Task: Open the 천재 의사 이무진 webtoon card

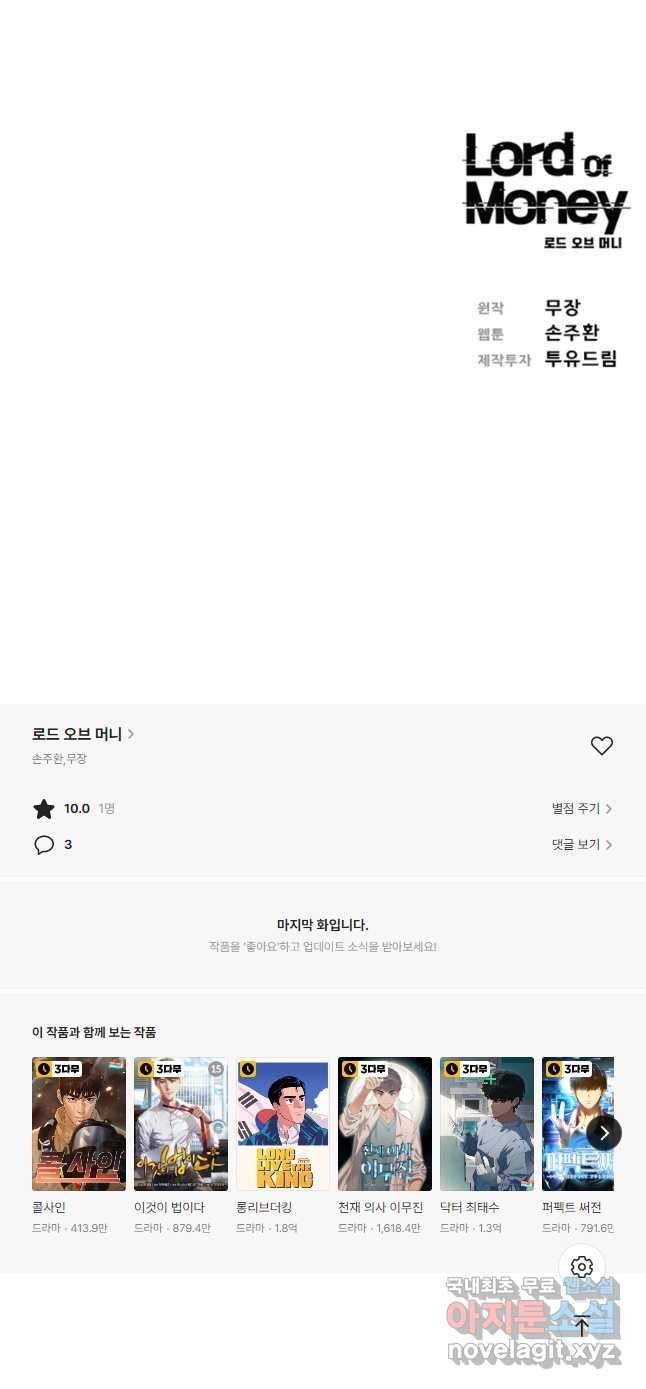Action: (x=385, y=1124)
